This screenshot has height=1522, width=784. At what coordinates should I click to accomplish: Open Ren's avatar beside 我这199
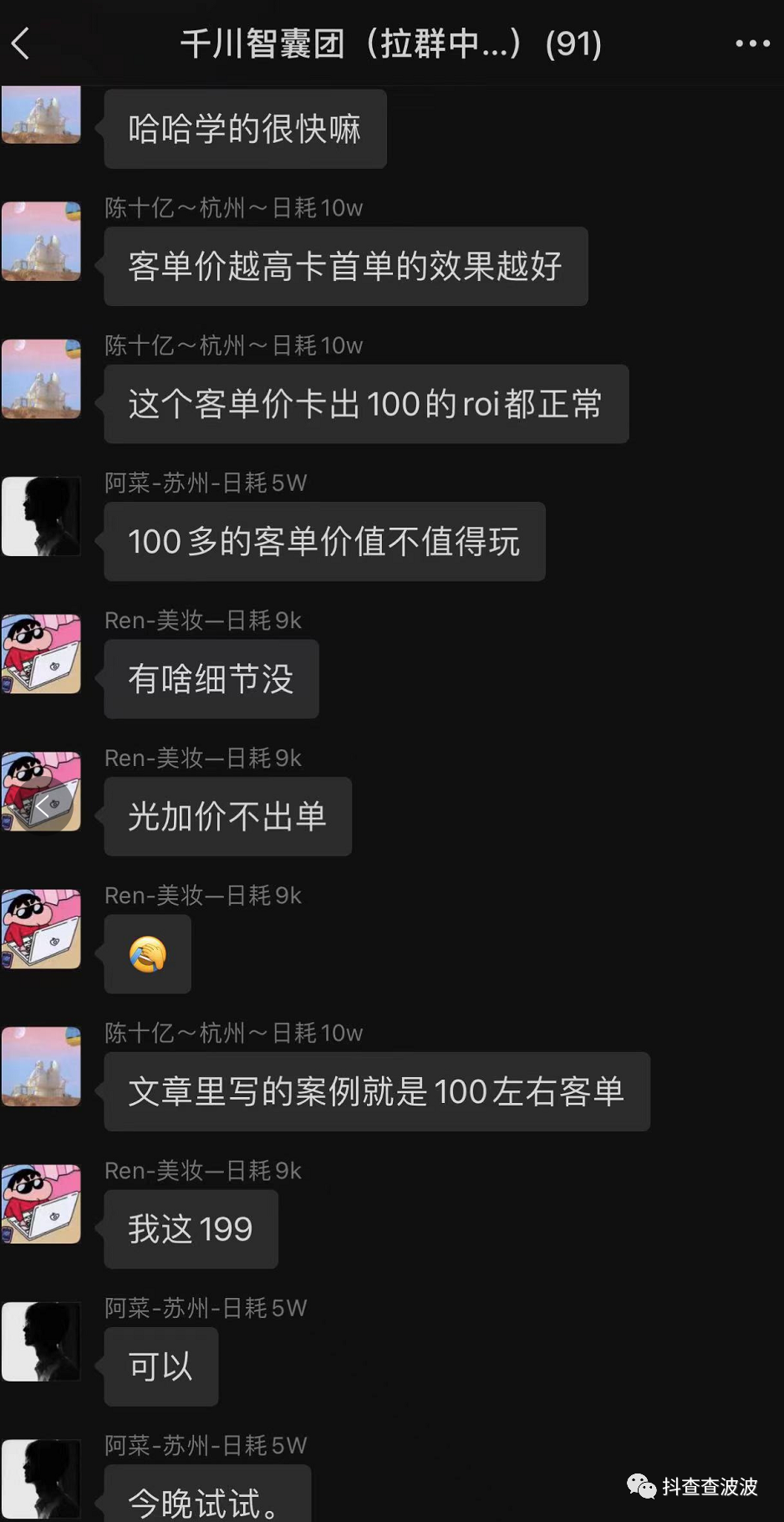pyautogui.click(x=41, y=1204)
